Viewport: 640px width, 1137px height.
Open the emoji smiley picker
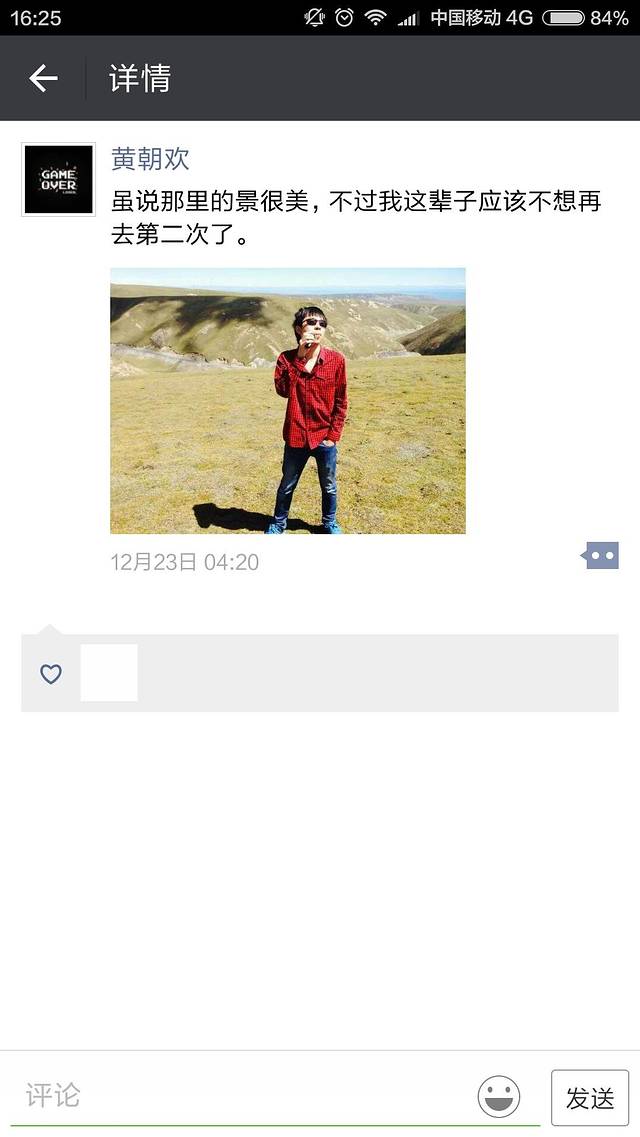pyautogui.click(x=498, y=1097)
